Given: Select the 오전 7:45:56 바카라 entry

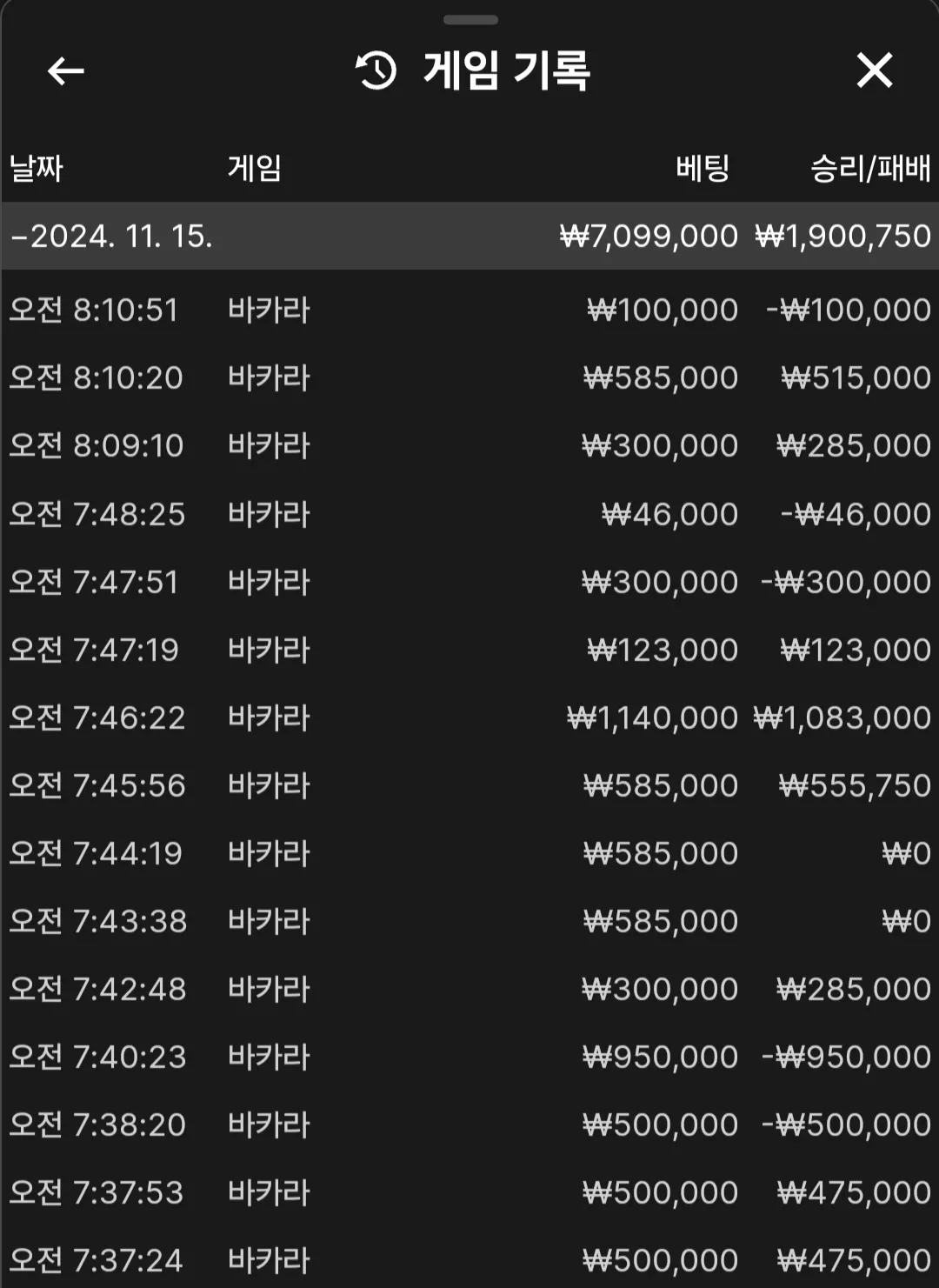Looking at the screenshot, I should pos(469,785).
